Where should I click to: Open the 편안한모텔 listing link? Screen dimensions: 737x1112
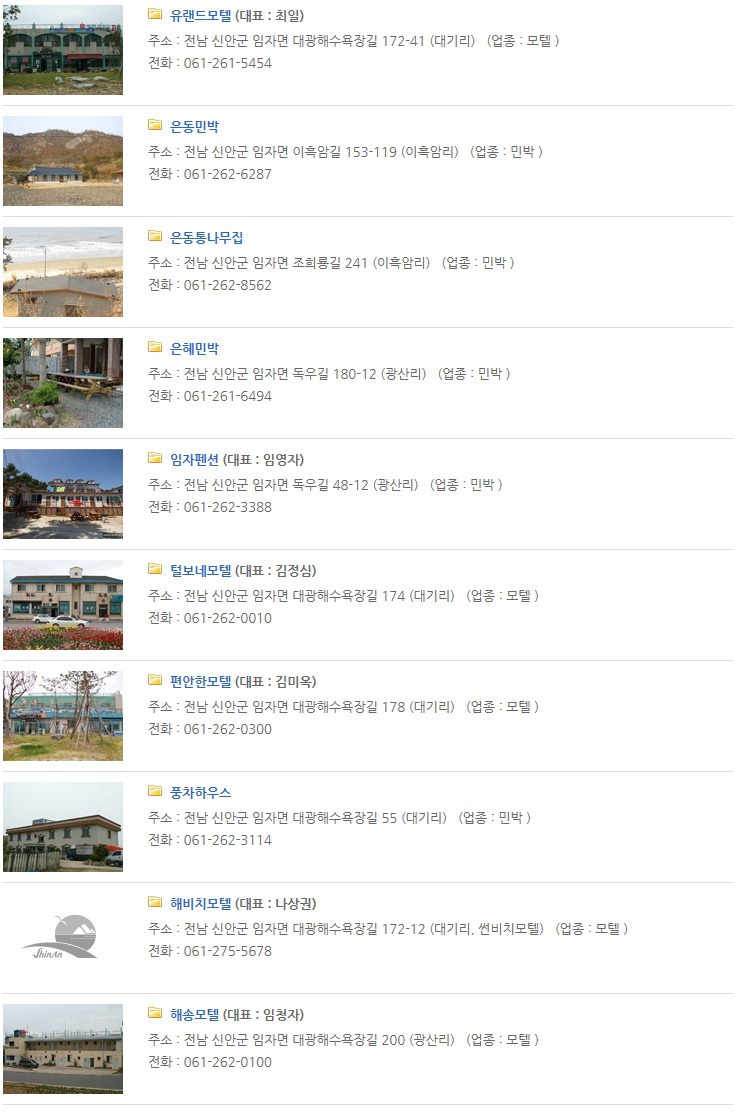(200, 682)
